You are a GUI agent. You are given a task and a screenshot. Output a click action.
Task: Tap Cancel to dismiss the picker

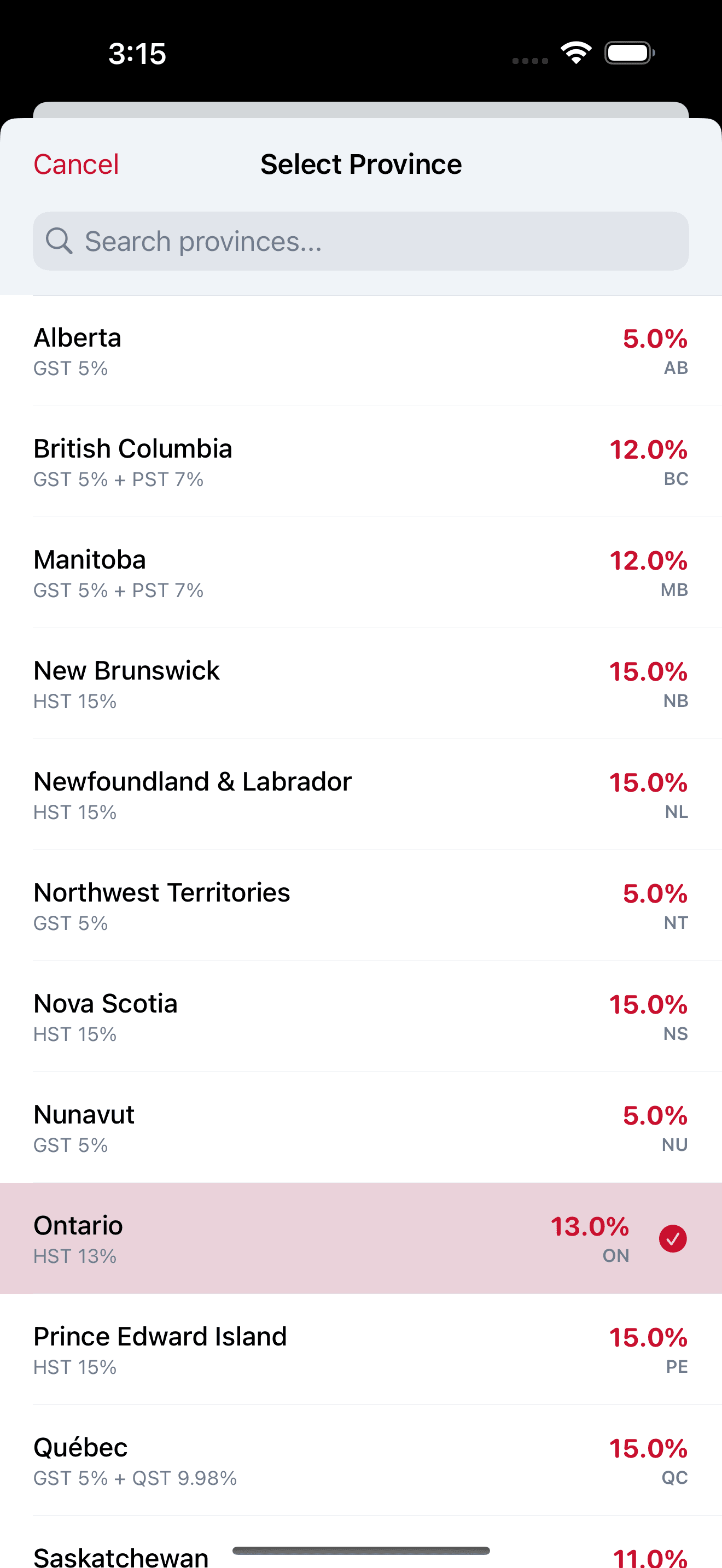76,163
